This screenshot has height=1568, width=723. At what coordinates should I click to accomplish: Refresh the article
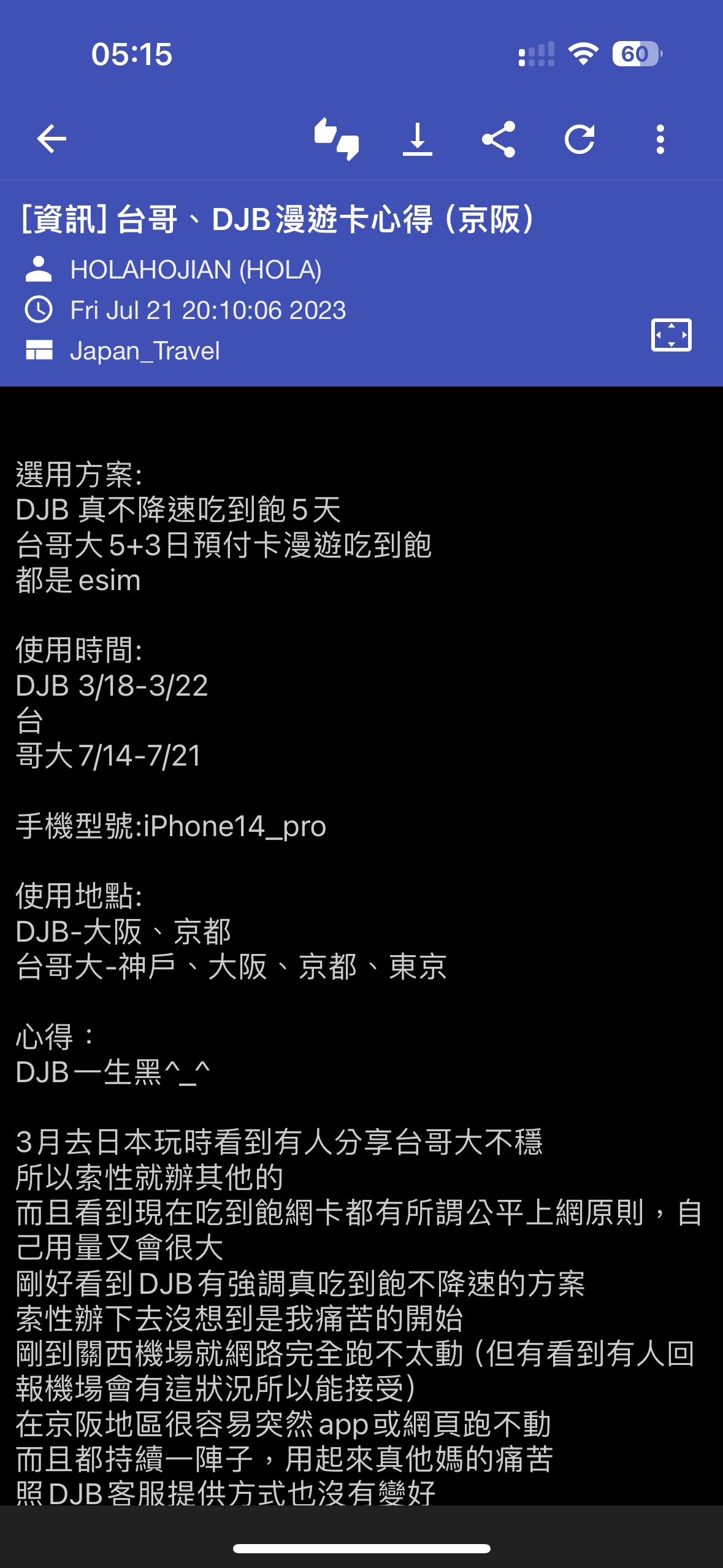580,139
